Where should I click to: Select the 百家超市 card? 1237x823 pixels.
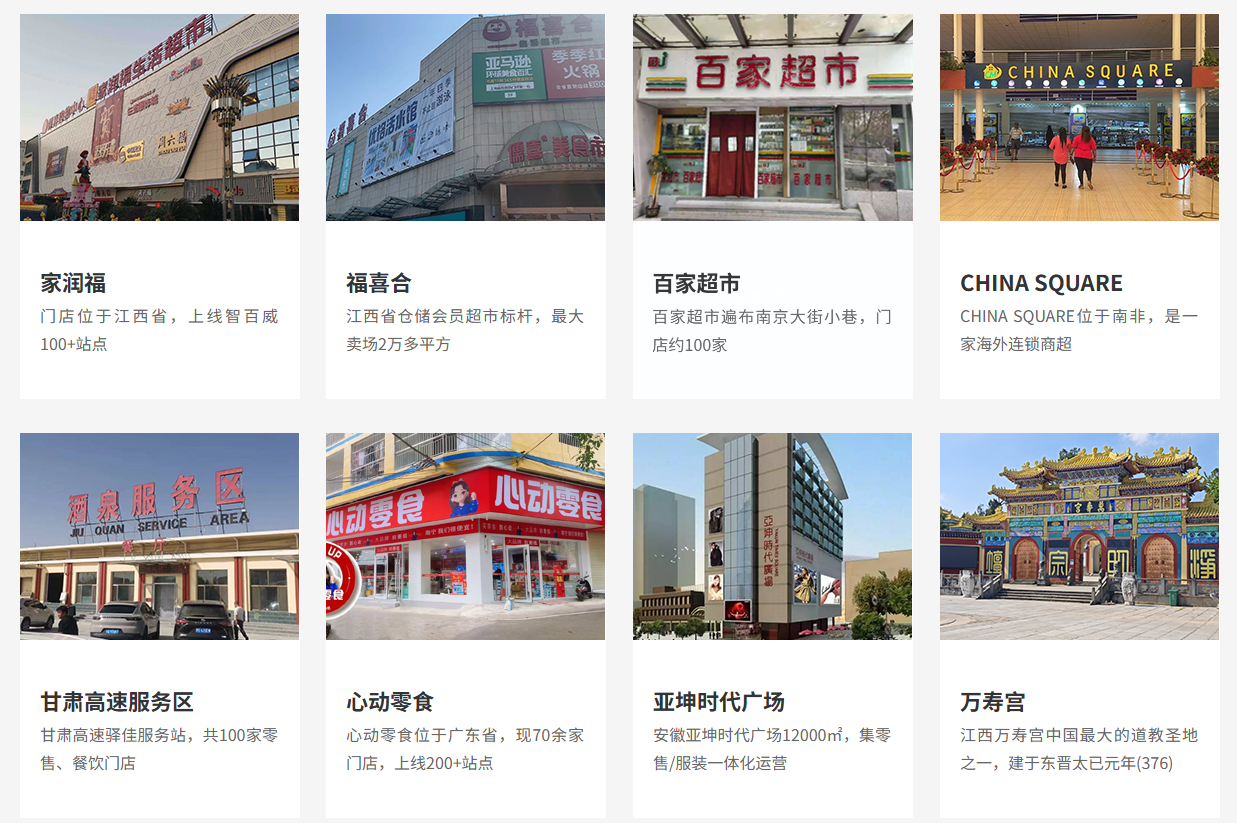772,206
